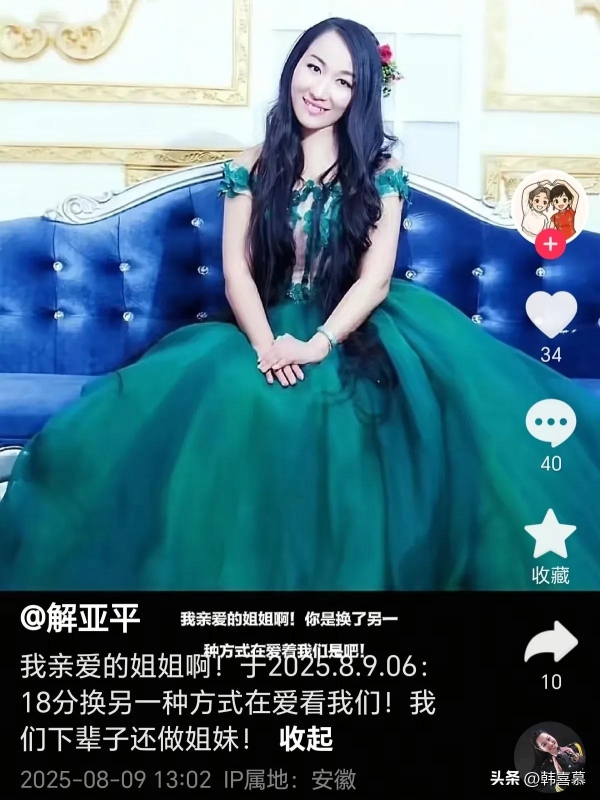Follow the author with the red plus
Image resolution: width=600 pixels, height=800 pixels.
551,243
